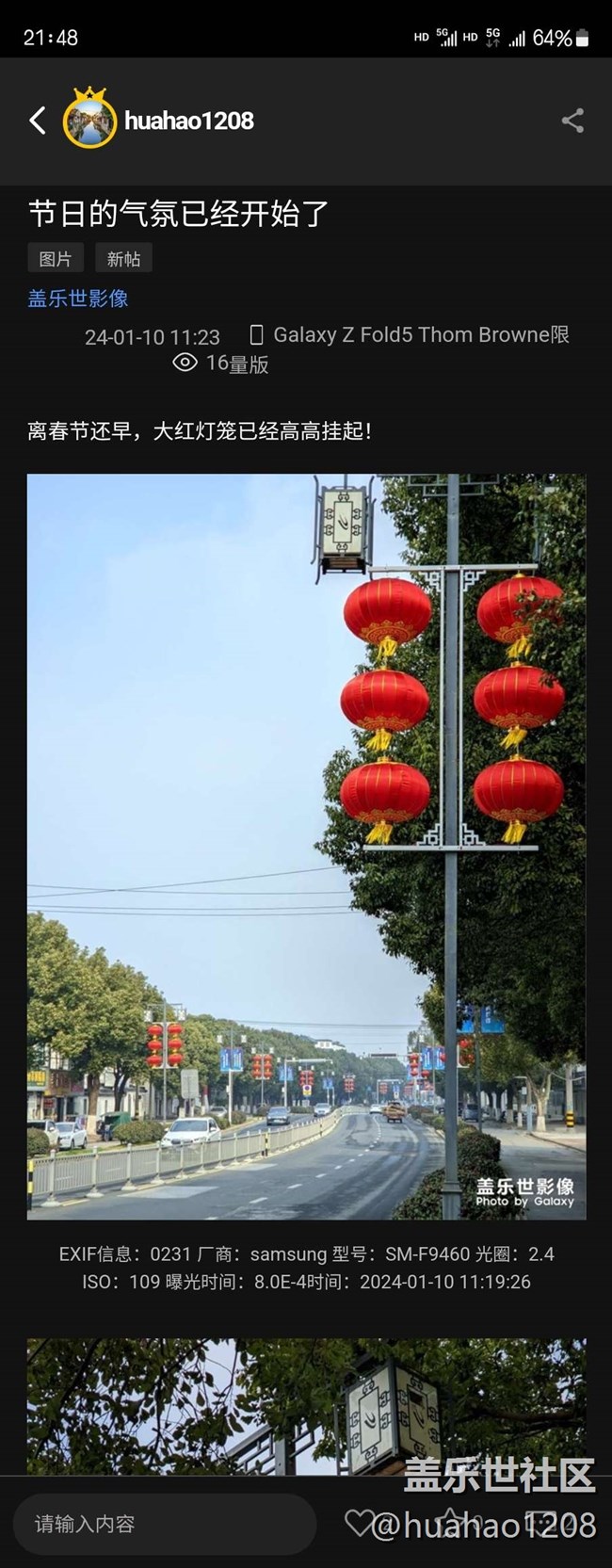Open huahao1208's profile avatar
This screenshot has width=612, height=1568.
tap(89, 120)
